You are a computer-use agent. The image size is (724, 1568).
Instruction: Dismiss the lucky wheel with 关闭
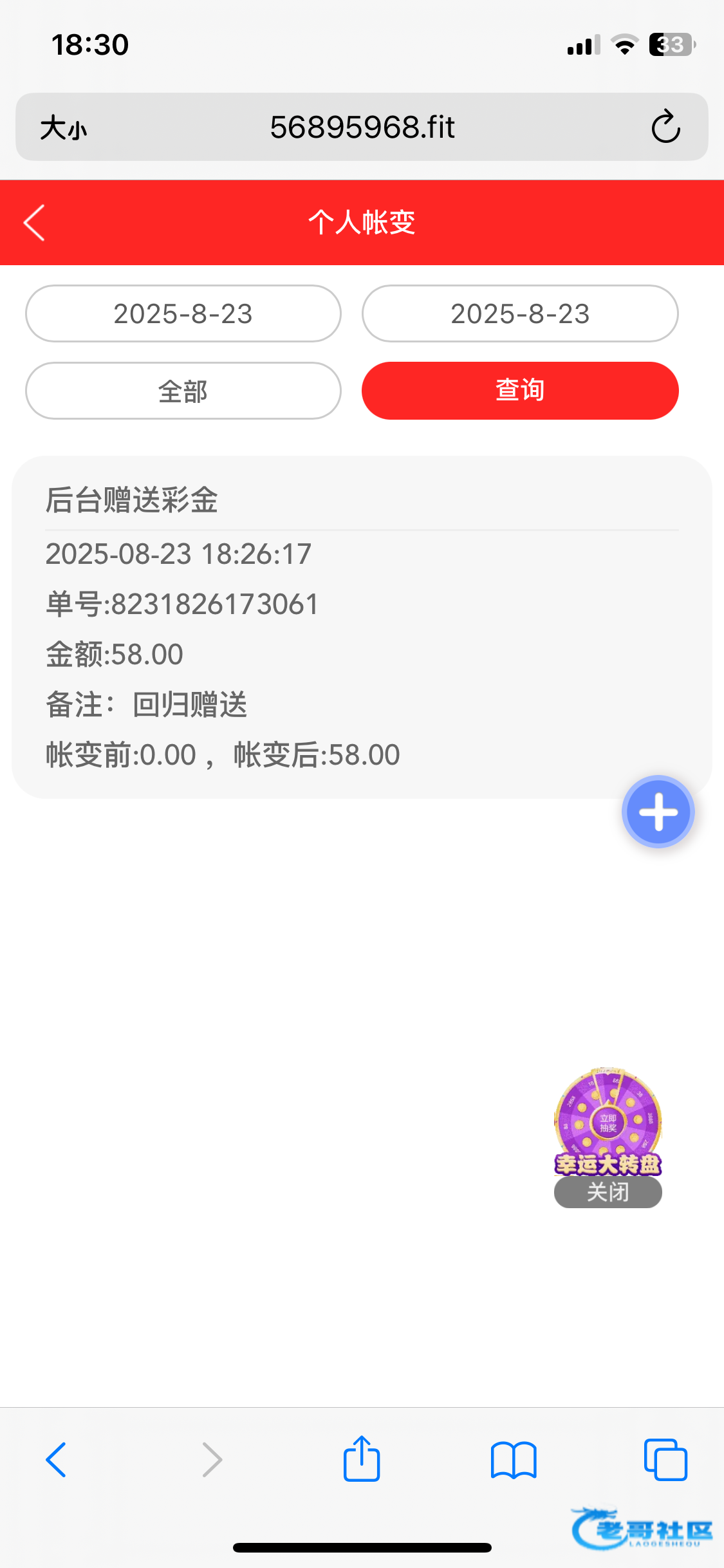click(608, 1192)
